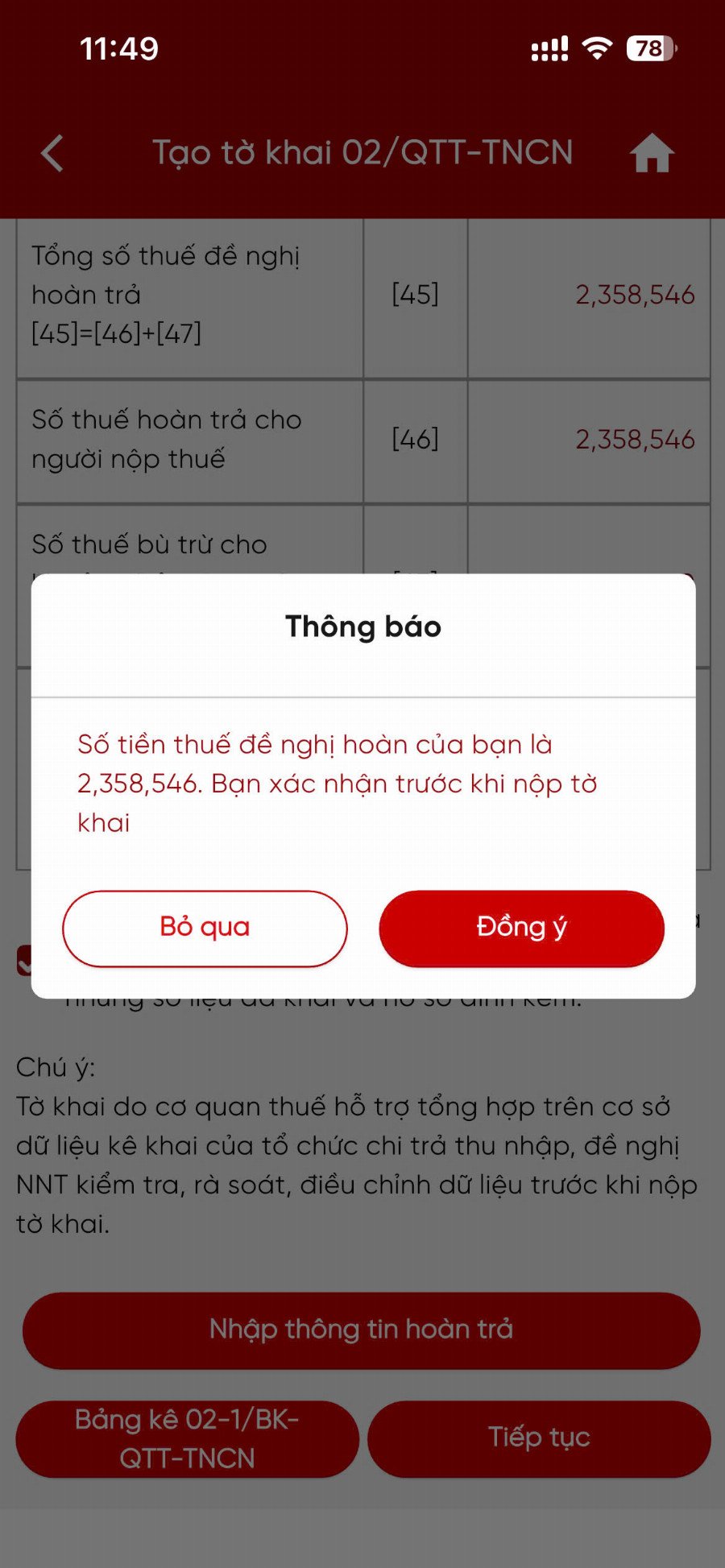Tap the Thông báo dialog title
The width and height of the screenshot is (725, 1568).
[x=362, y=627]
